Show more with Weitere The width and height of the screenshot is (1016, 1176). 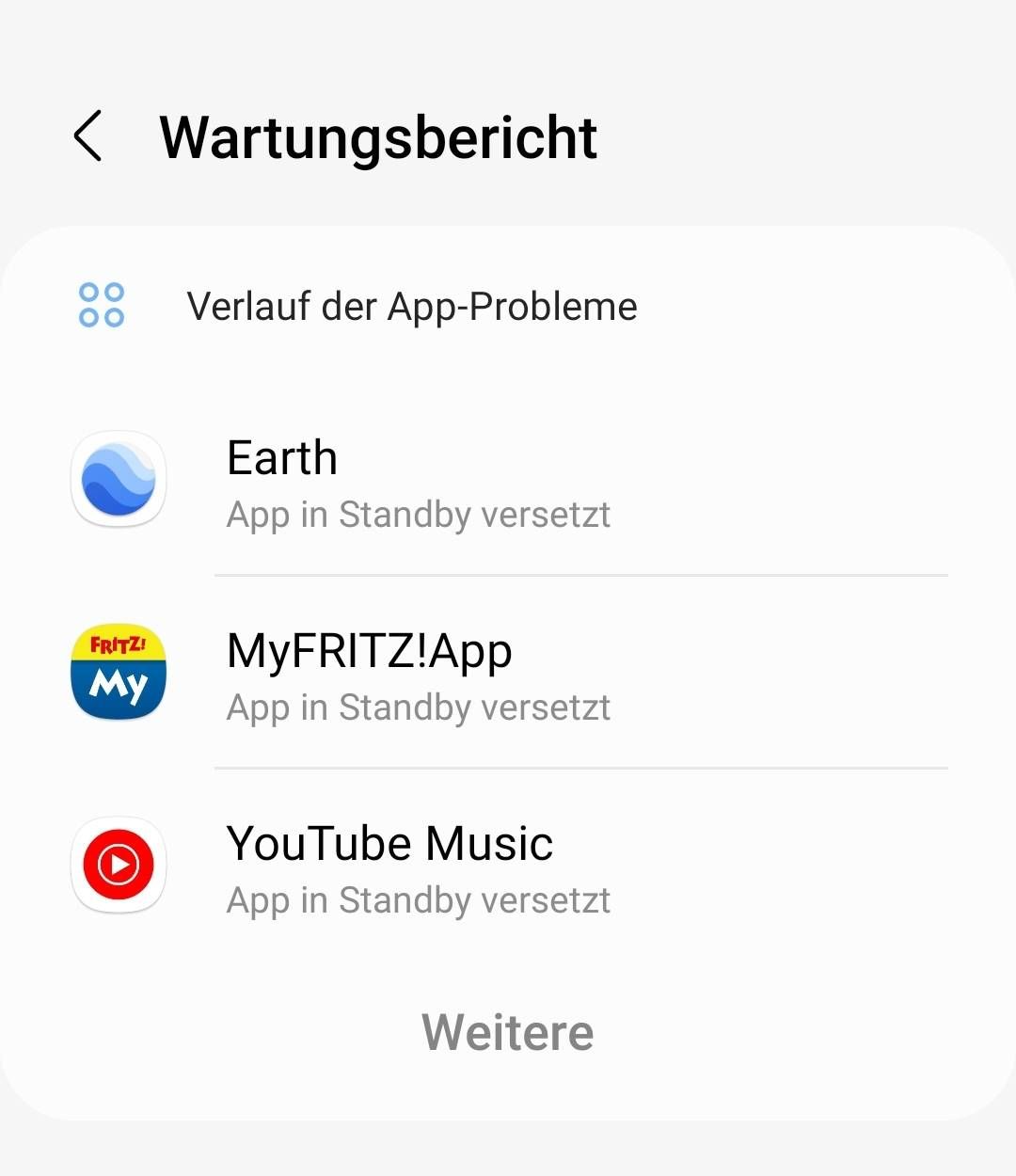(x=508, y=1032)
